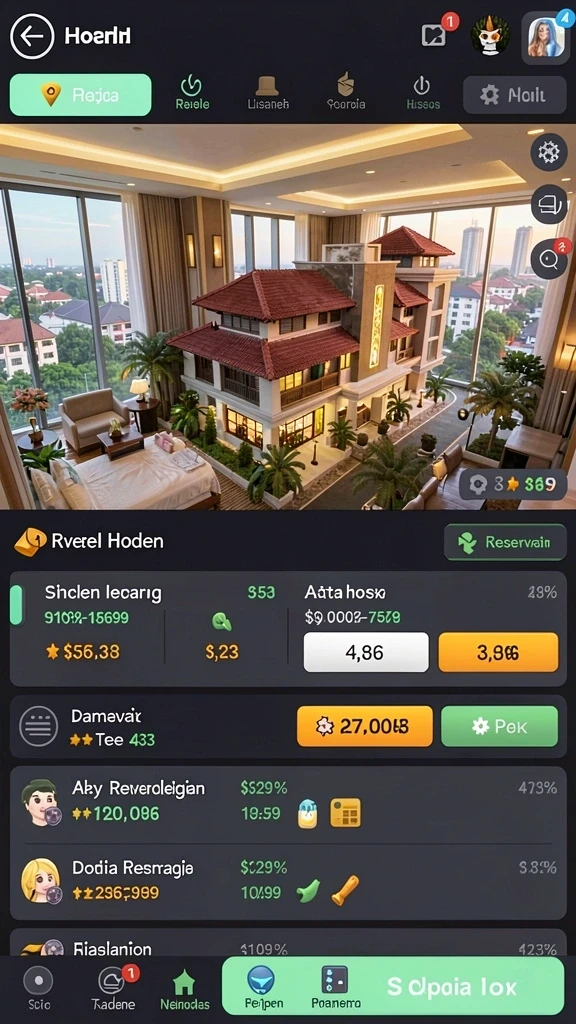
Task: Tap the gear icon over the room image
Action: tap(549, 152)
